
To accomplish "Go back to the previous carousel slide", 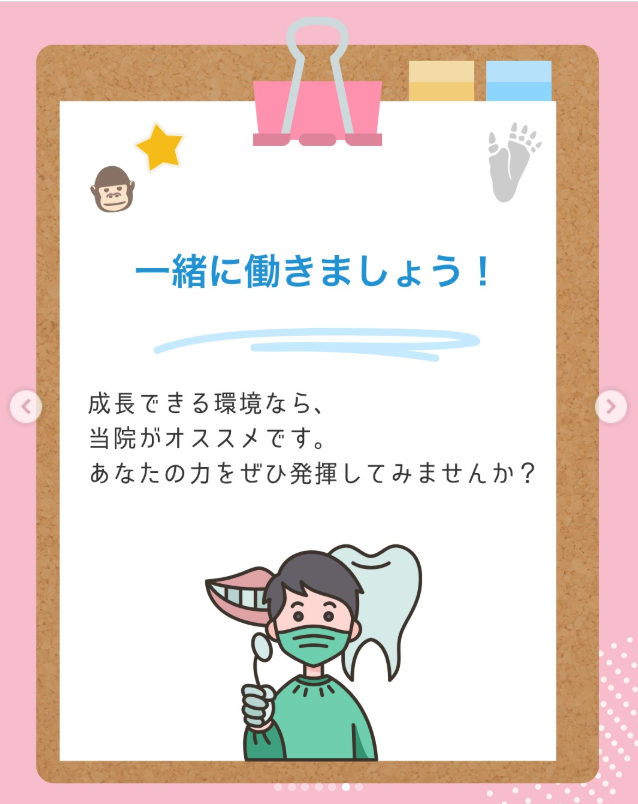I will tap(27, 406).
